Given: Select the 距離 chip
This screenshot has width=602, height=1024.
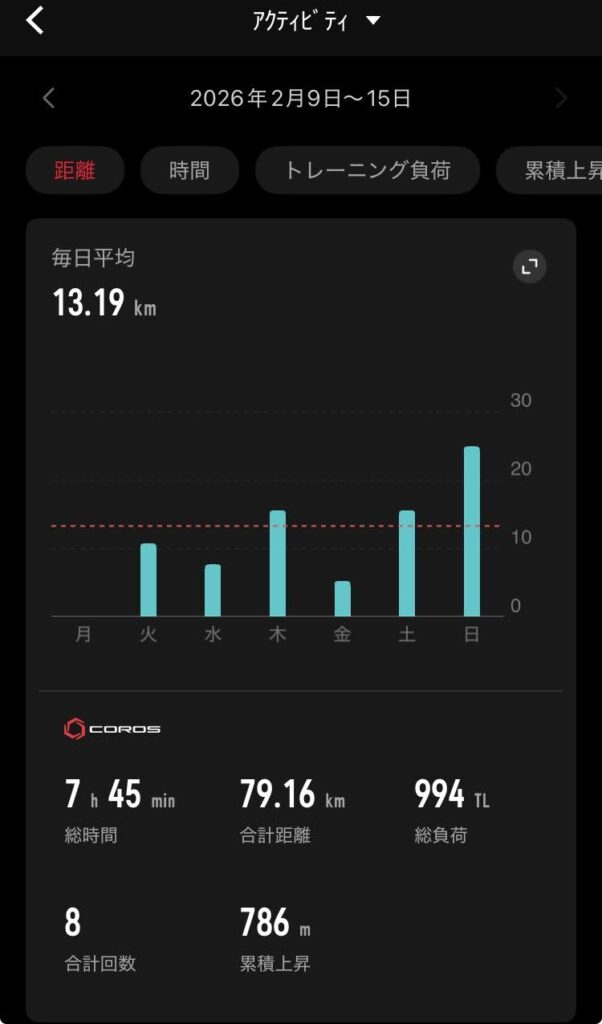Looking at the screenshot, I should pos(75,170).
